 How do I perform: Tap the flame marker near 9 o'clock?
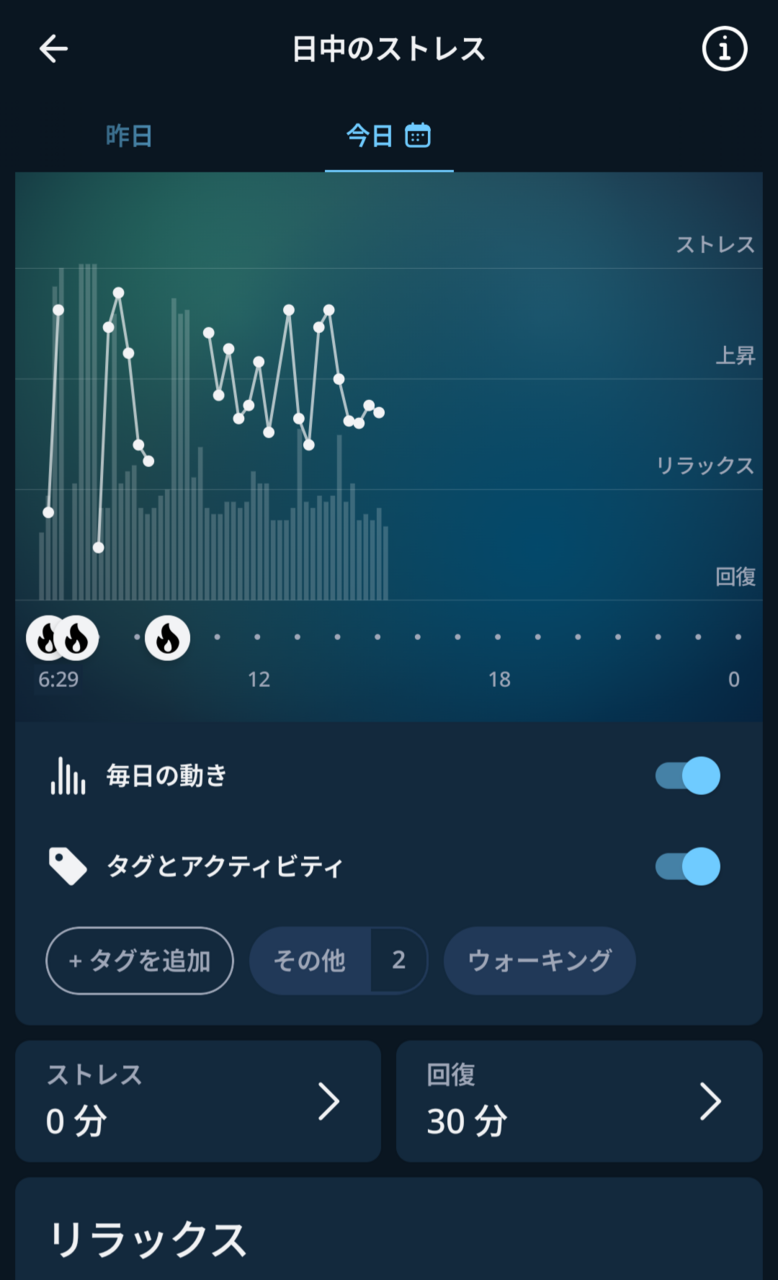(167, 638)
